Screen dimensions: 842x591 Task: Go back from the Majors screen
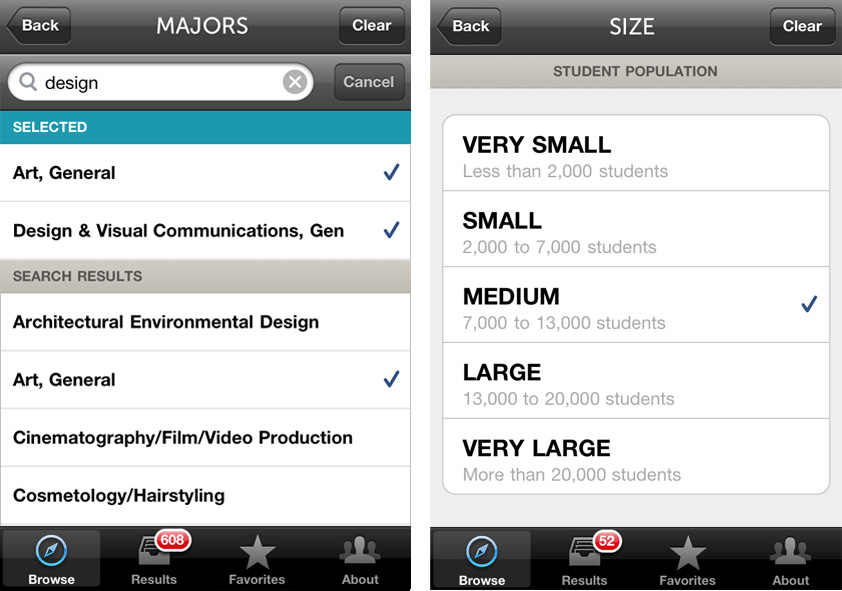point(38,26)
